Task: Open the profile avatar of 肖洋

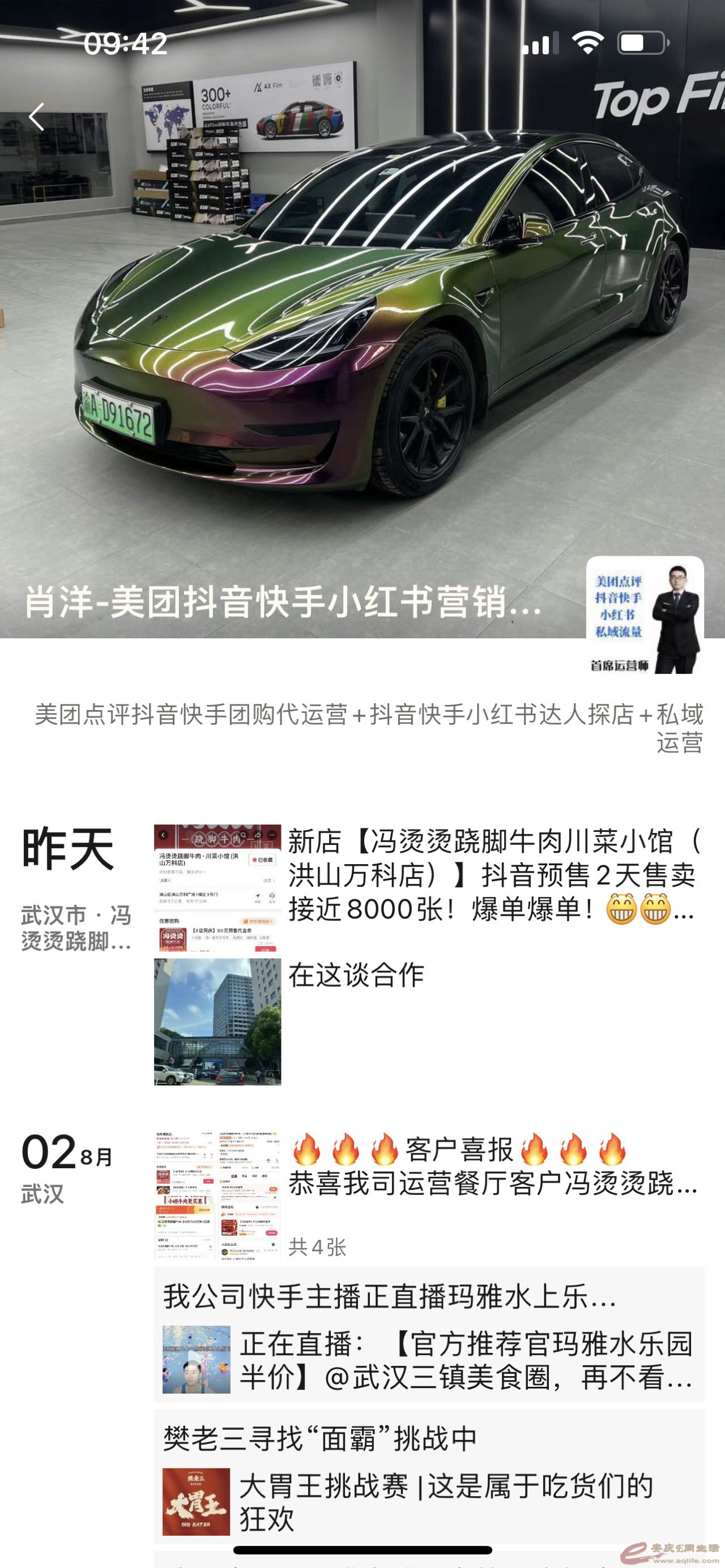Action: tap(644, 616)
